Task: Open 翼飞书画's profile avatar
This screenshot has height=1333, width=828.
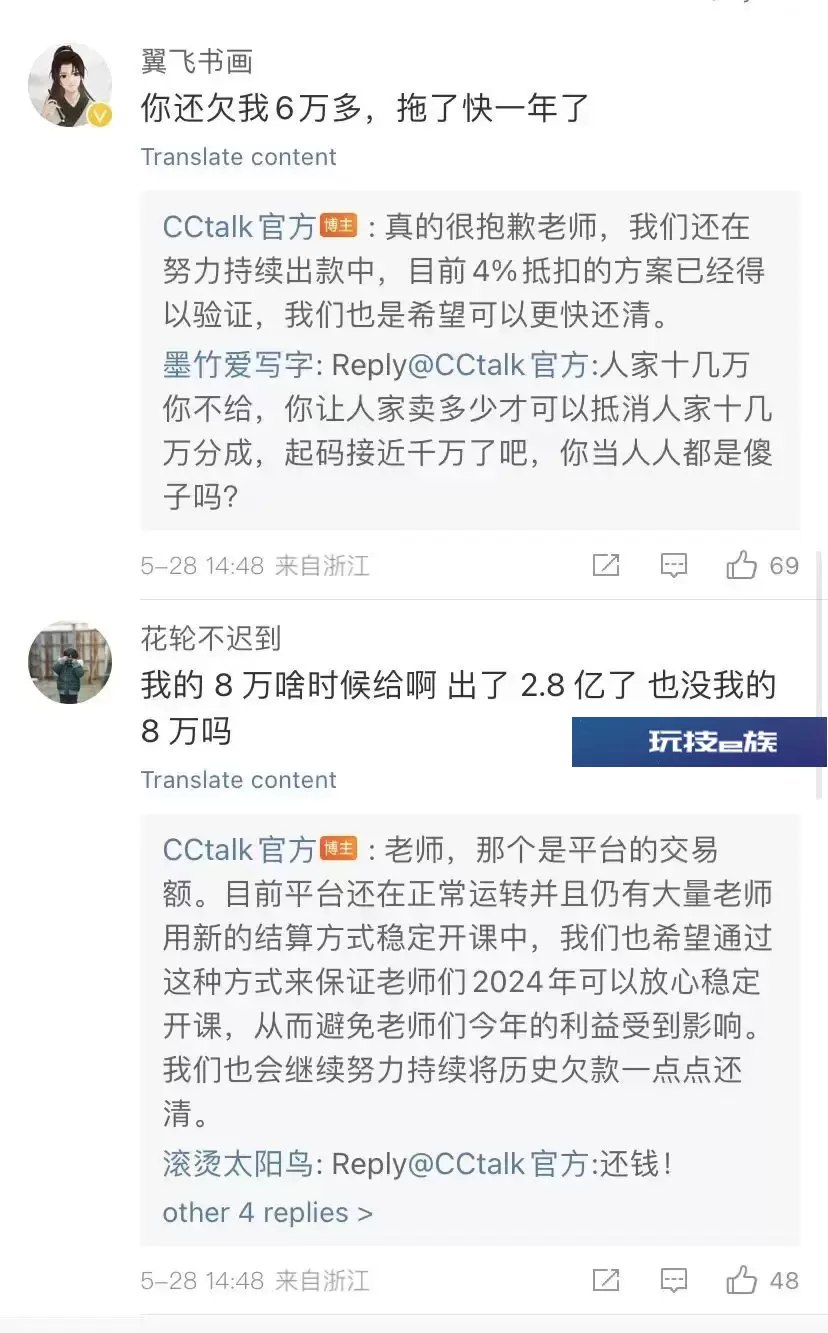Action: (69, 85)
